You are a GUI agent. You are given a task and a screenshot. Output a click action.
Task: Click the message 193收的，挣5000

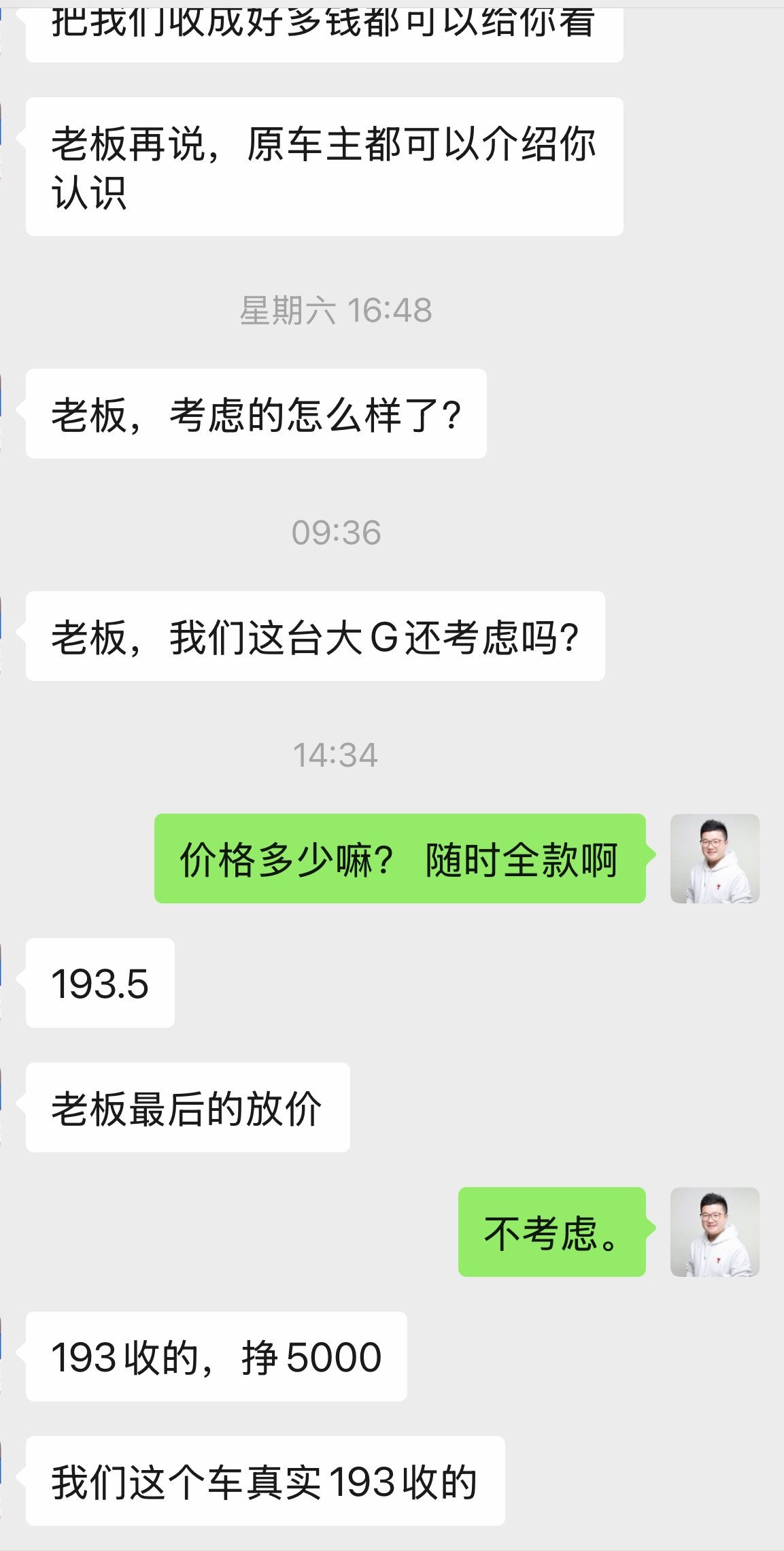tap(218, 1357)
